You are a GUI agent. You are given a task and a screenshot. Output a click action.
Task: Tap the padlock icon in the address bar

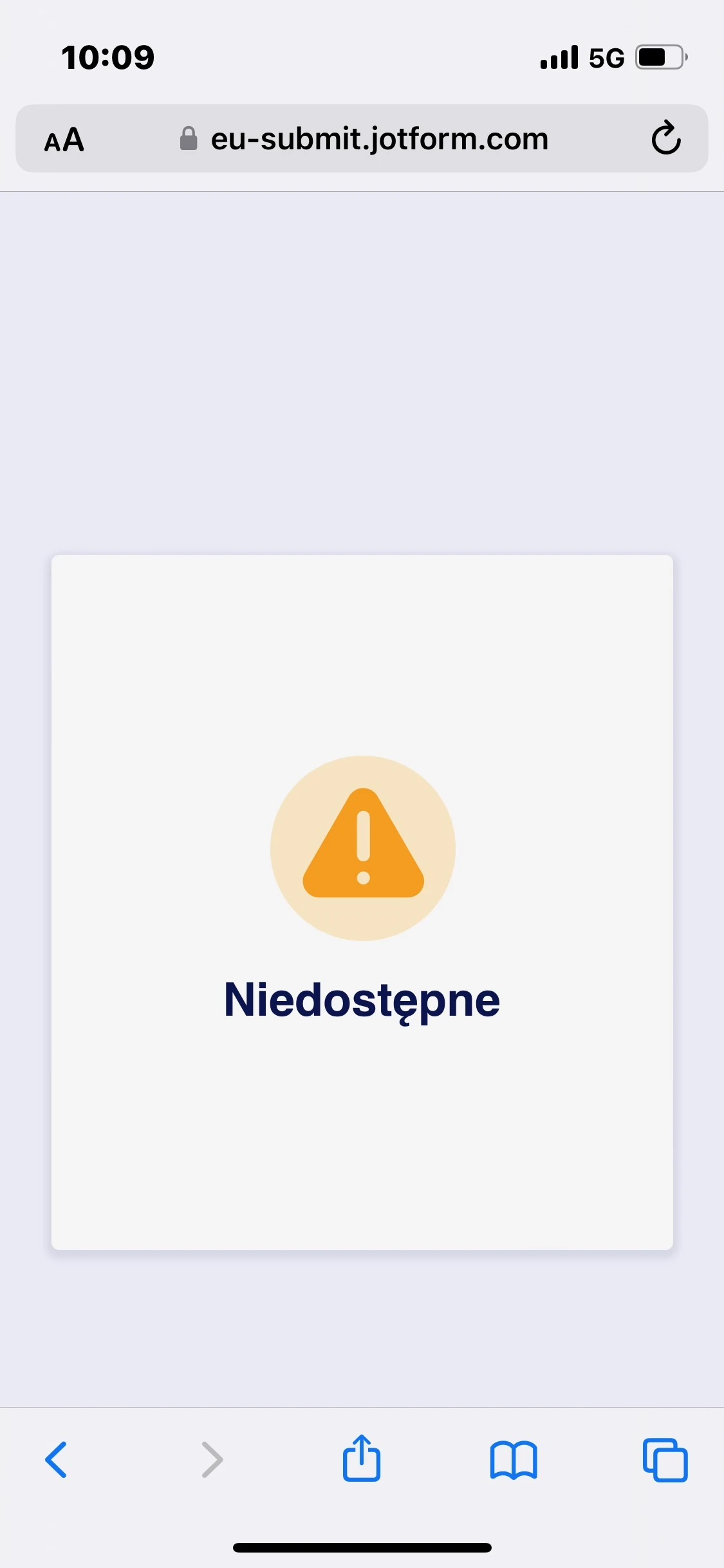point(187,138)
